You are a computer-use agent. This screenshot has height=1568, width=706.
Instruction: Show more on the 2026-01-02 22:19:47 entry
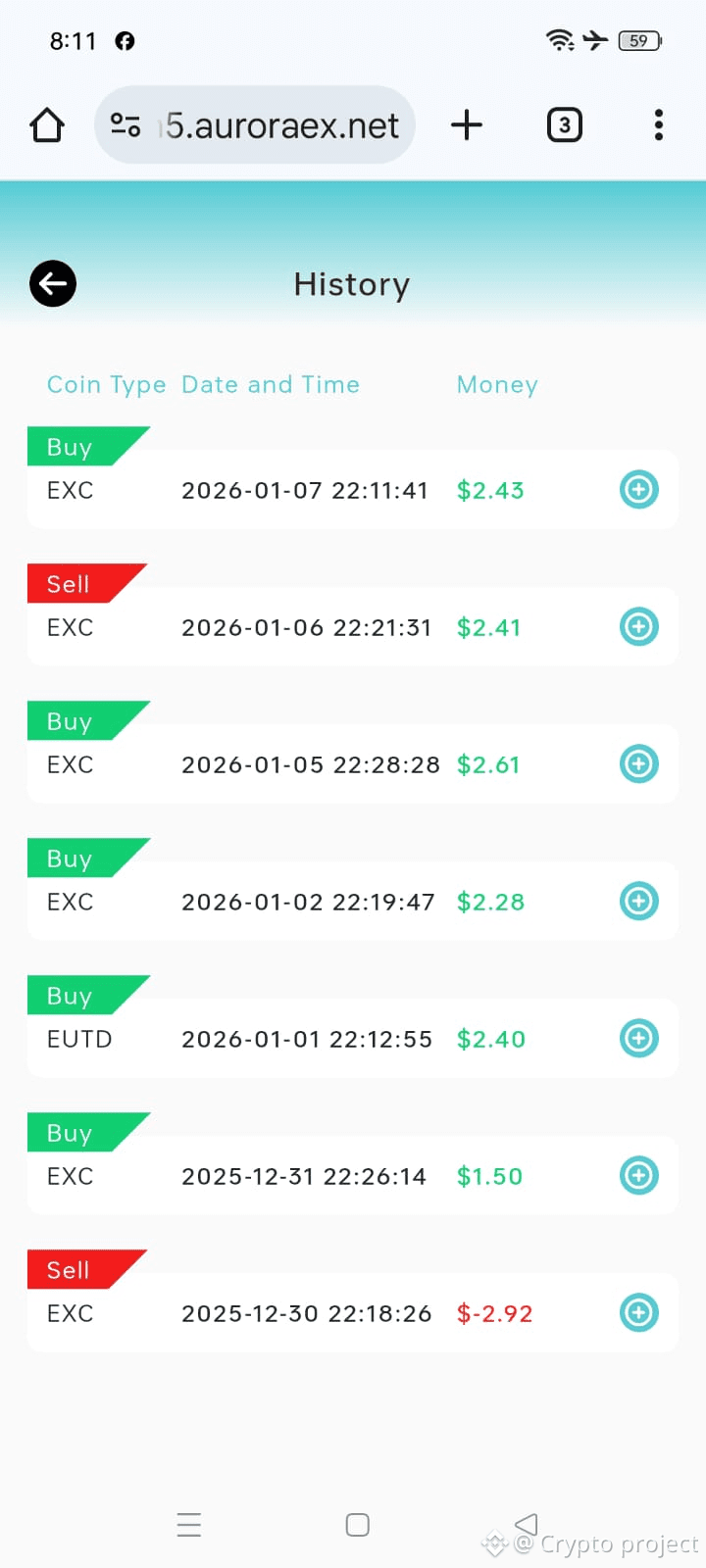pos(638,901)
